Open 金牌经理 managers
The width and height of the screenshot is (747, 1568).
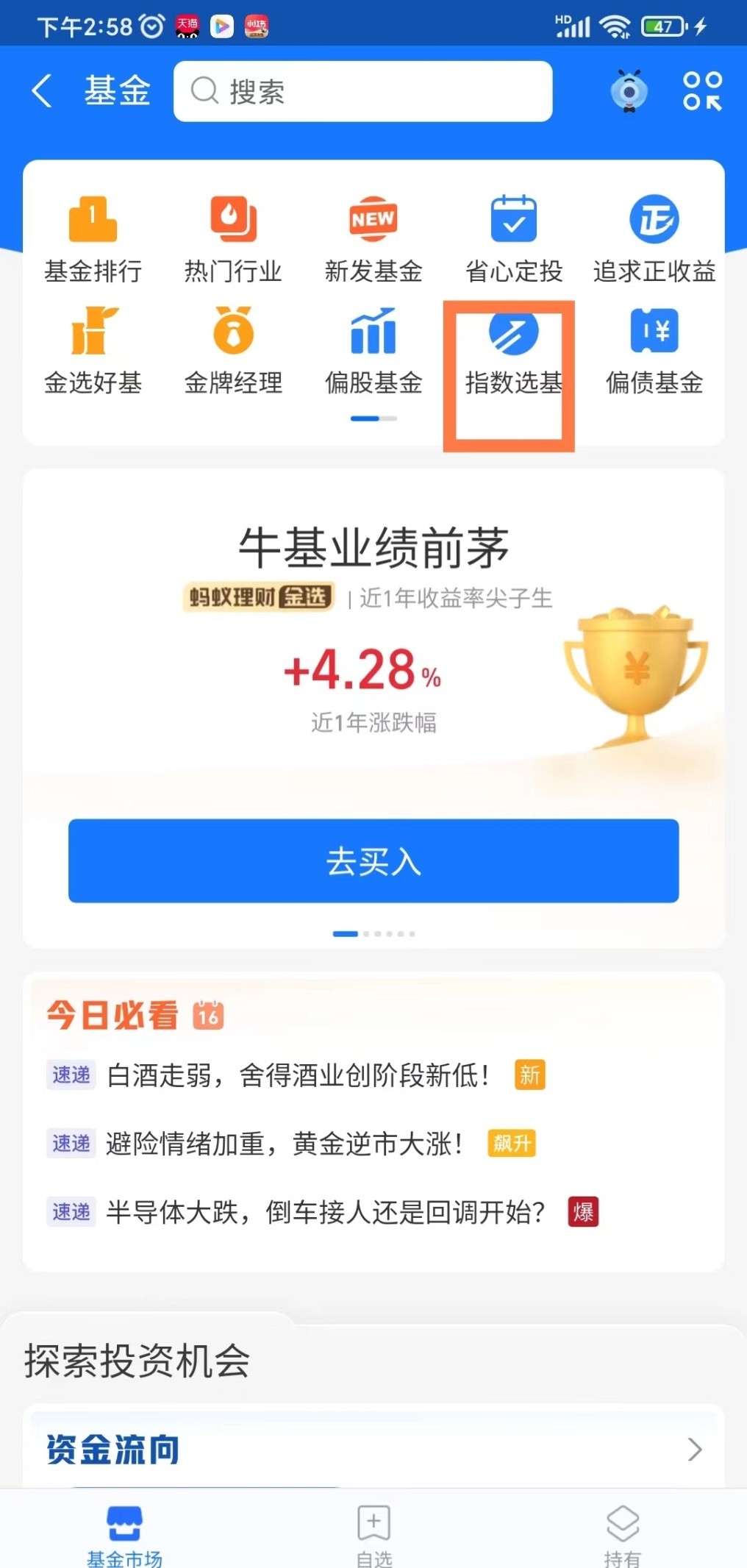click(233, 351)
